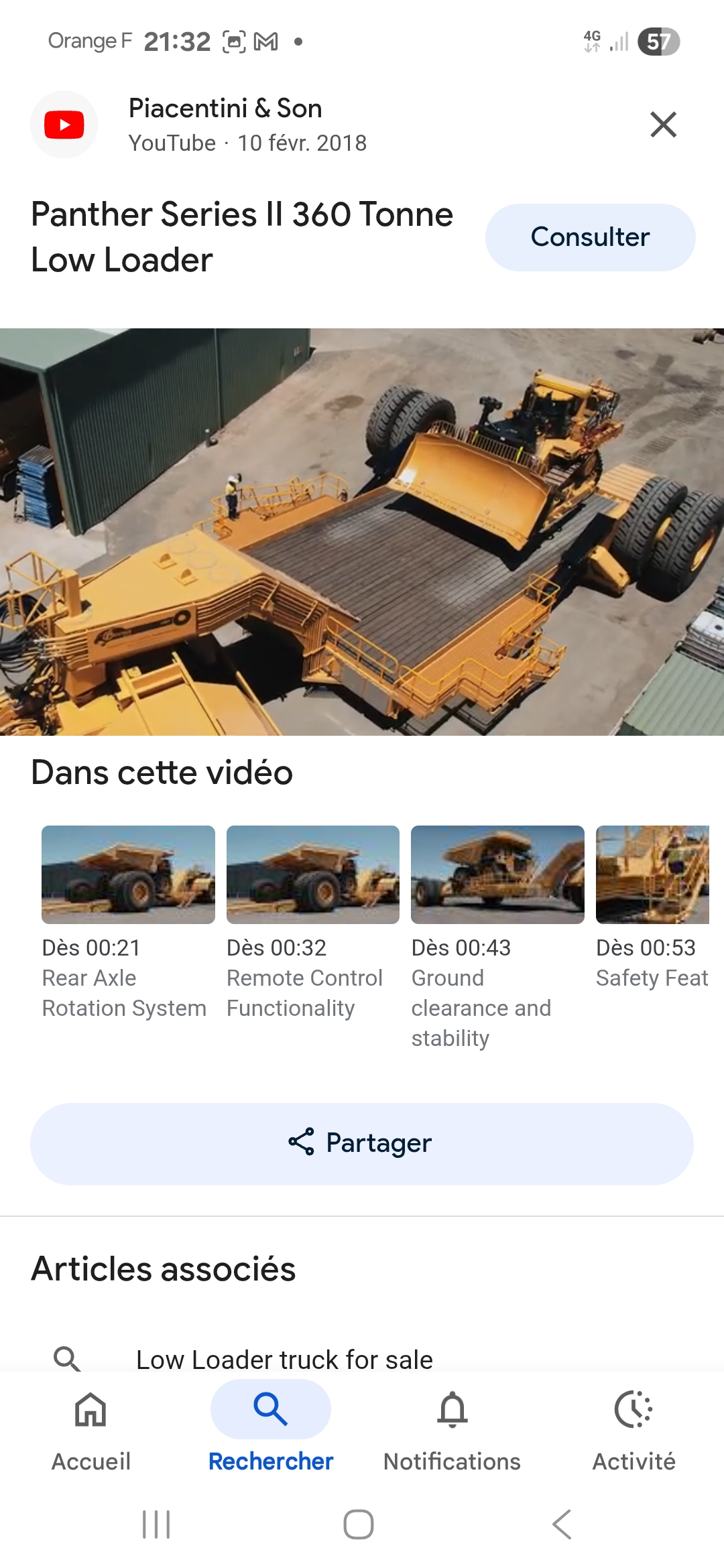This screenshot has height=1568, width=724.
Task: Close the video detail panel
Action: click(663, 125)
